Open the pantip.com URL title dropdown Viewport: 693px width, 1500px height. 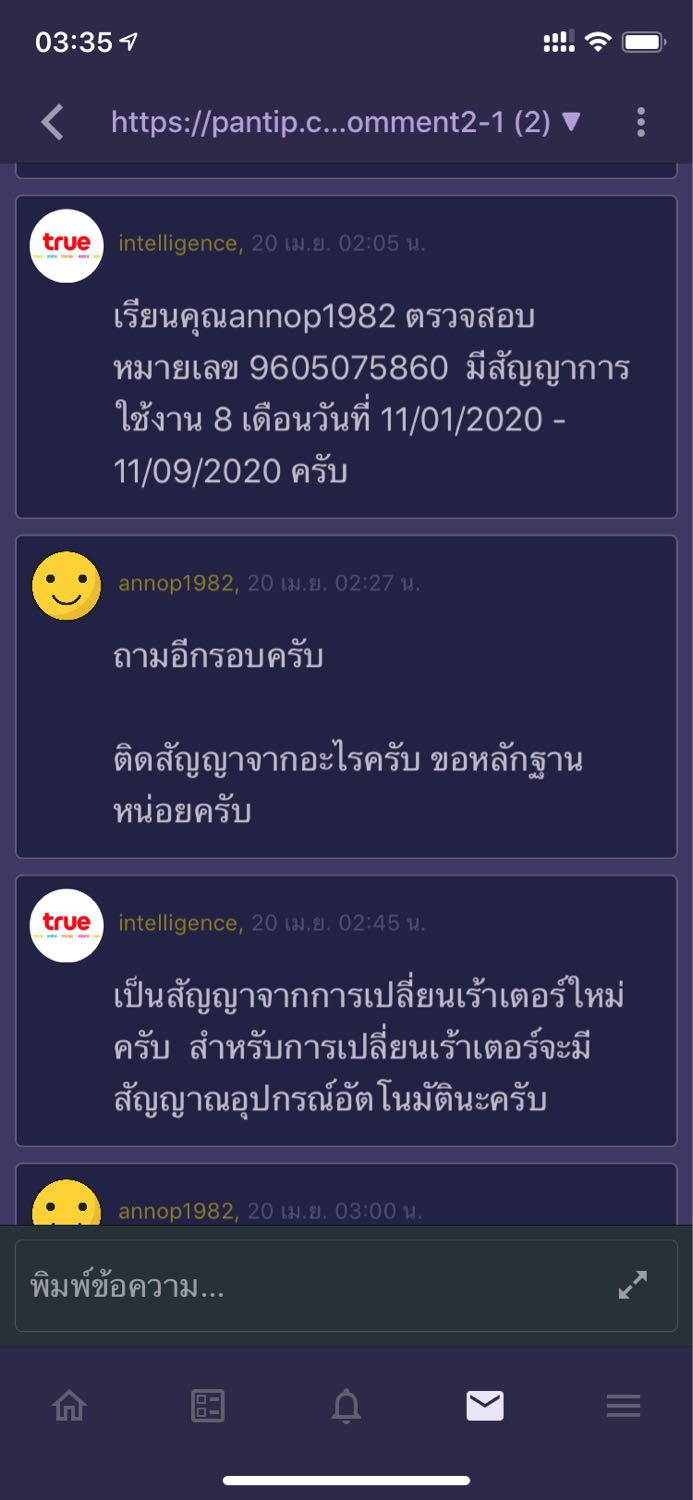tap(346, 122)
